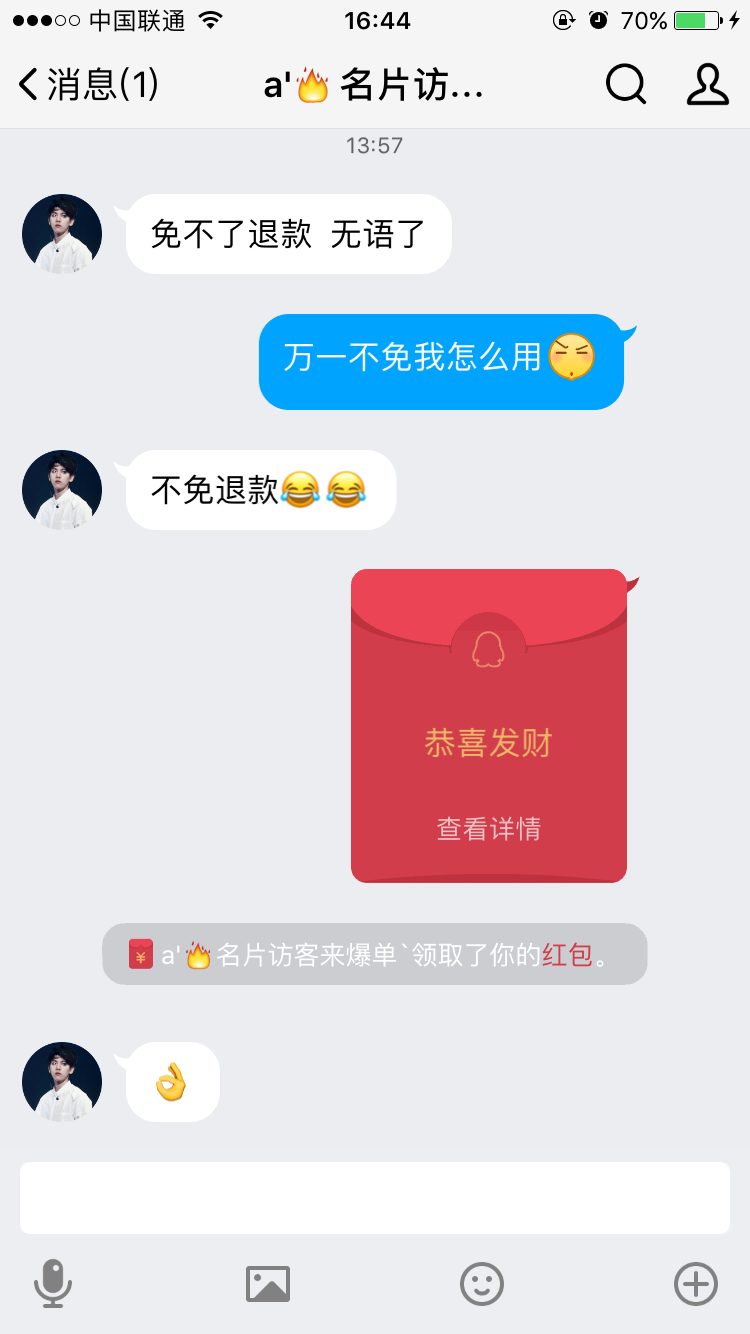
Task: Search within this chat
Action: click(626, 85)
